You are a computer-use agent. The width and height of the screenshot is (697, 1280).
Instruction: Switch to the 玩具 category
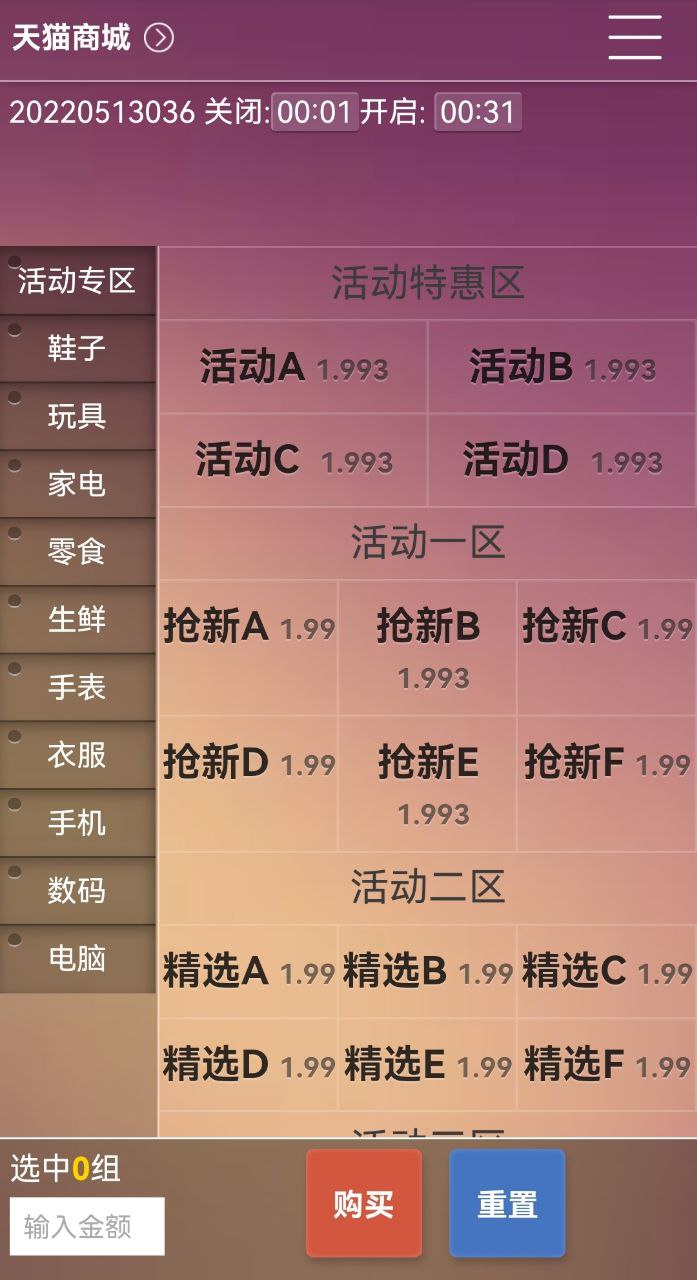(x=77, y=416)
